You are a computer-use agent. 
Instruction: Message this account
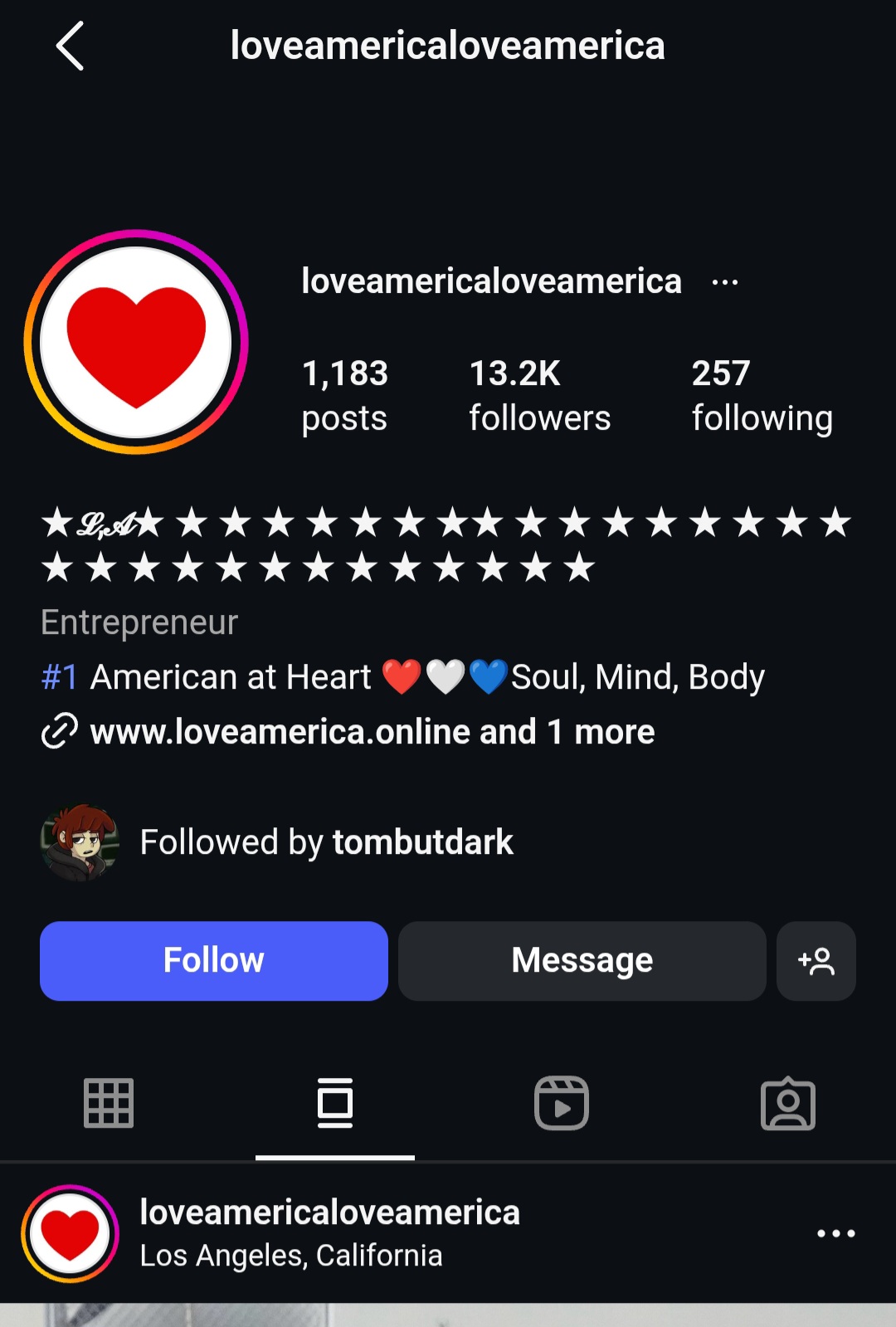[582, 961]
